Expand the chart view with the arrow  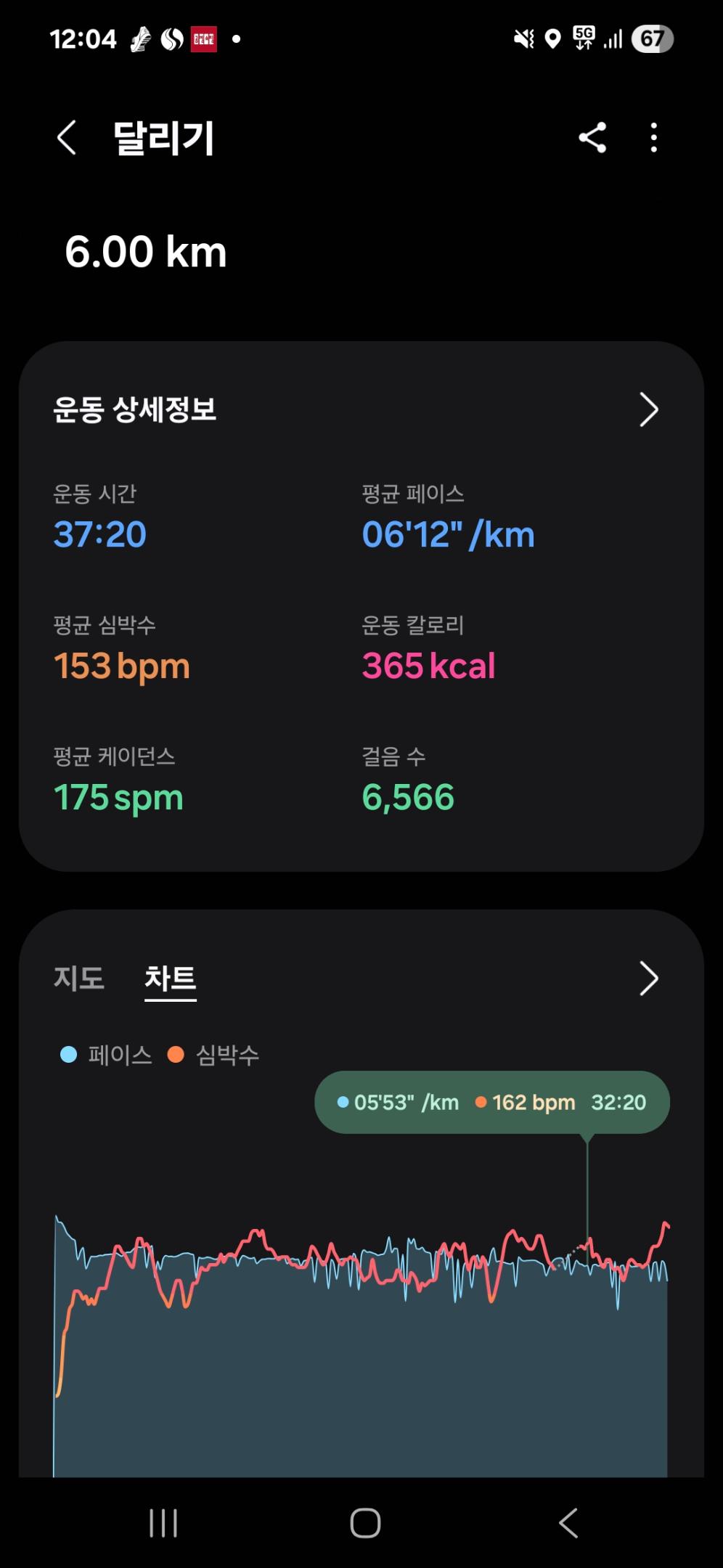(x=648, y=979)
